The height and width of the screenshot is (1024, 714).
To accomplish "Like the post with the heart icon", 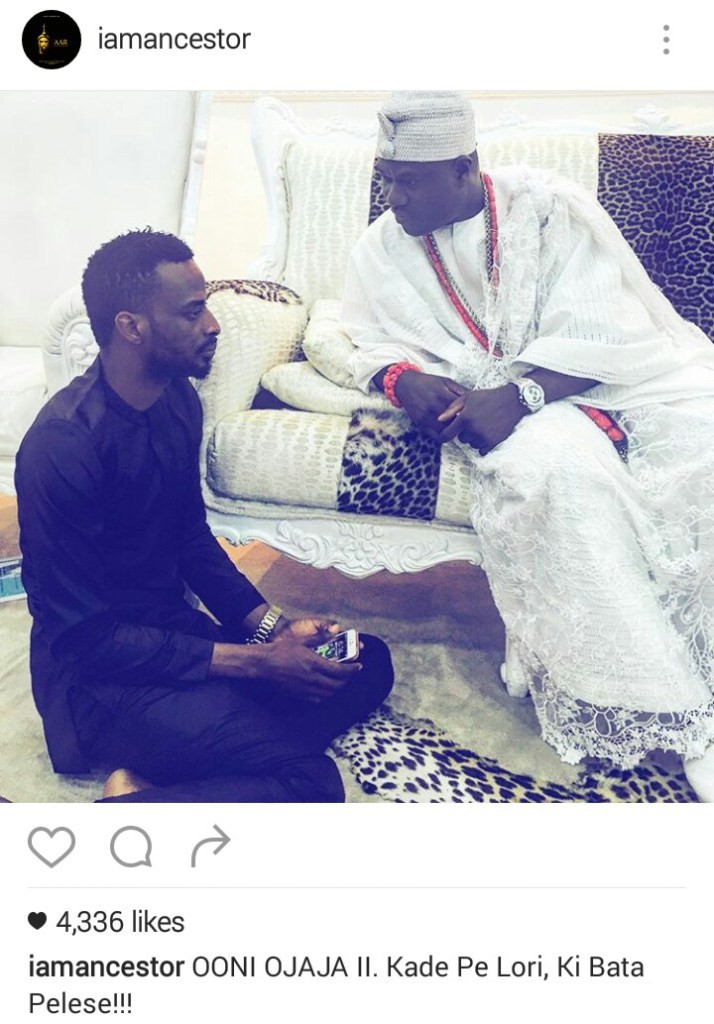I will pos(51,847).
